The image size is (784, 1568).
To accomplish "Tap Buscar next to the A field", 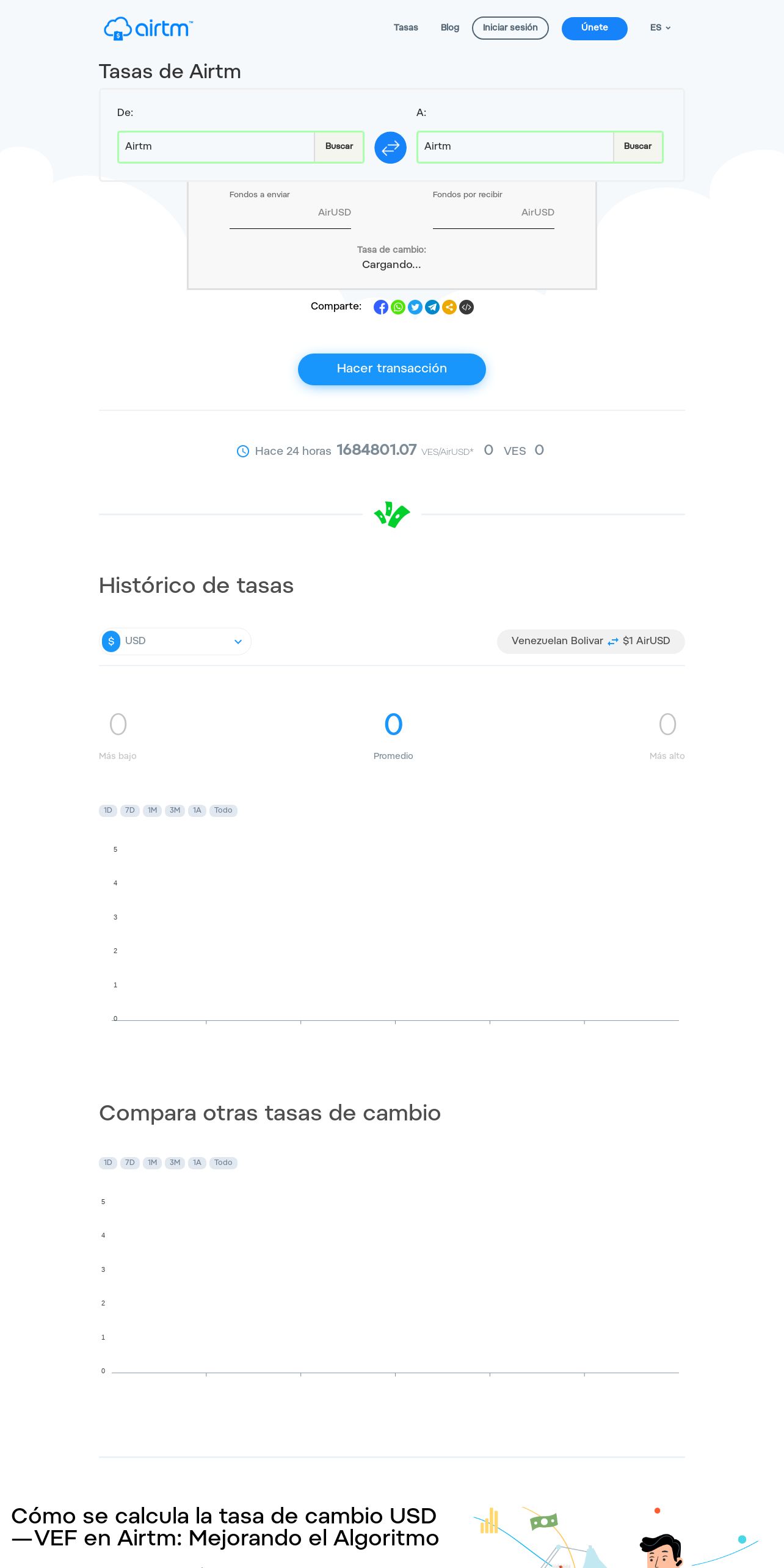I will coord(637,147).
